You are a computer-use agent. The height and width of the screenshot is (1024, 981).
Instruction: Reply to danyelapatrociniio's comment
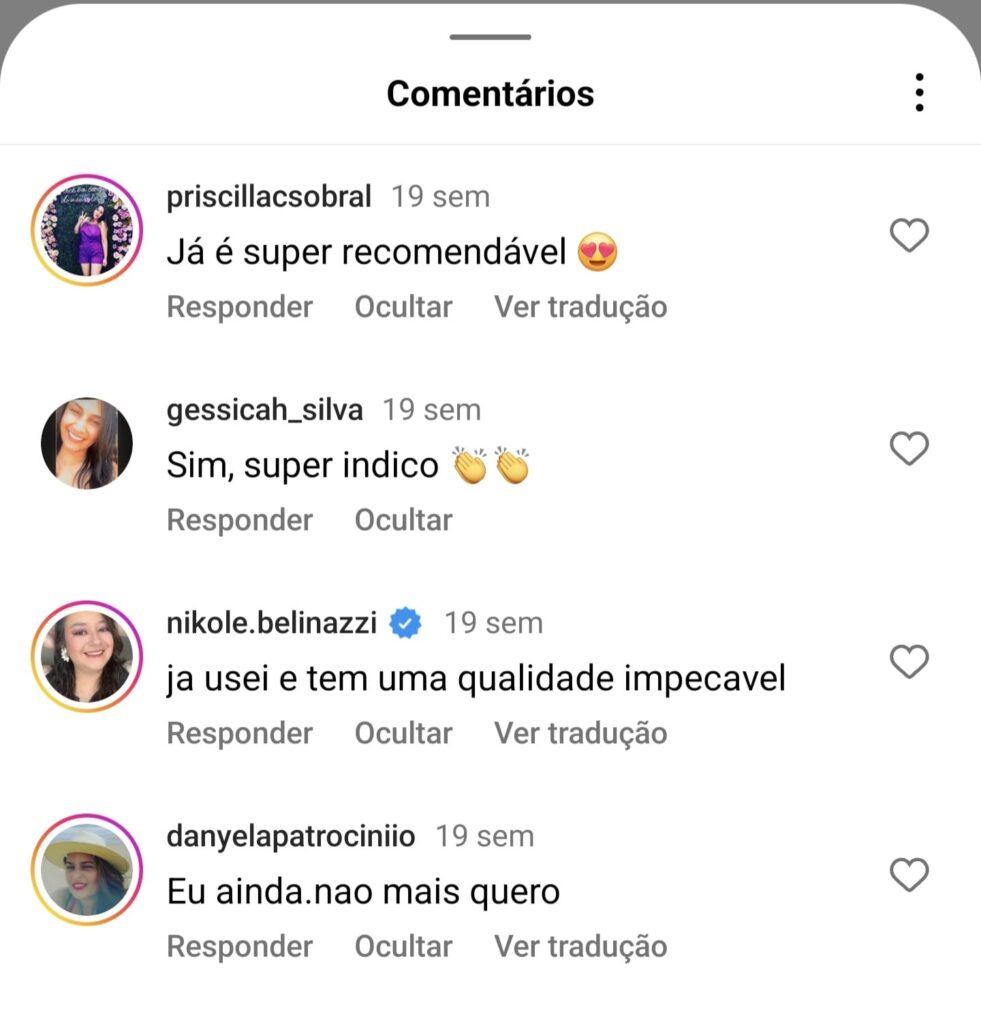[239, 946]
